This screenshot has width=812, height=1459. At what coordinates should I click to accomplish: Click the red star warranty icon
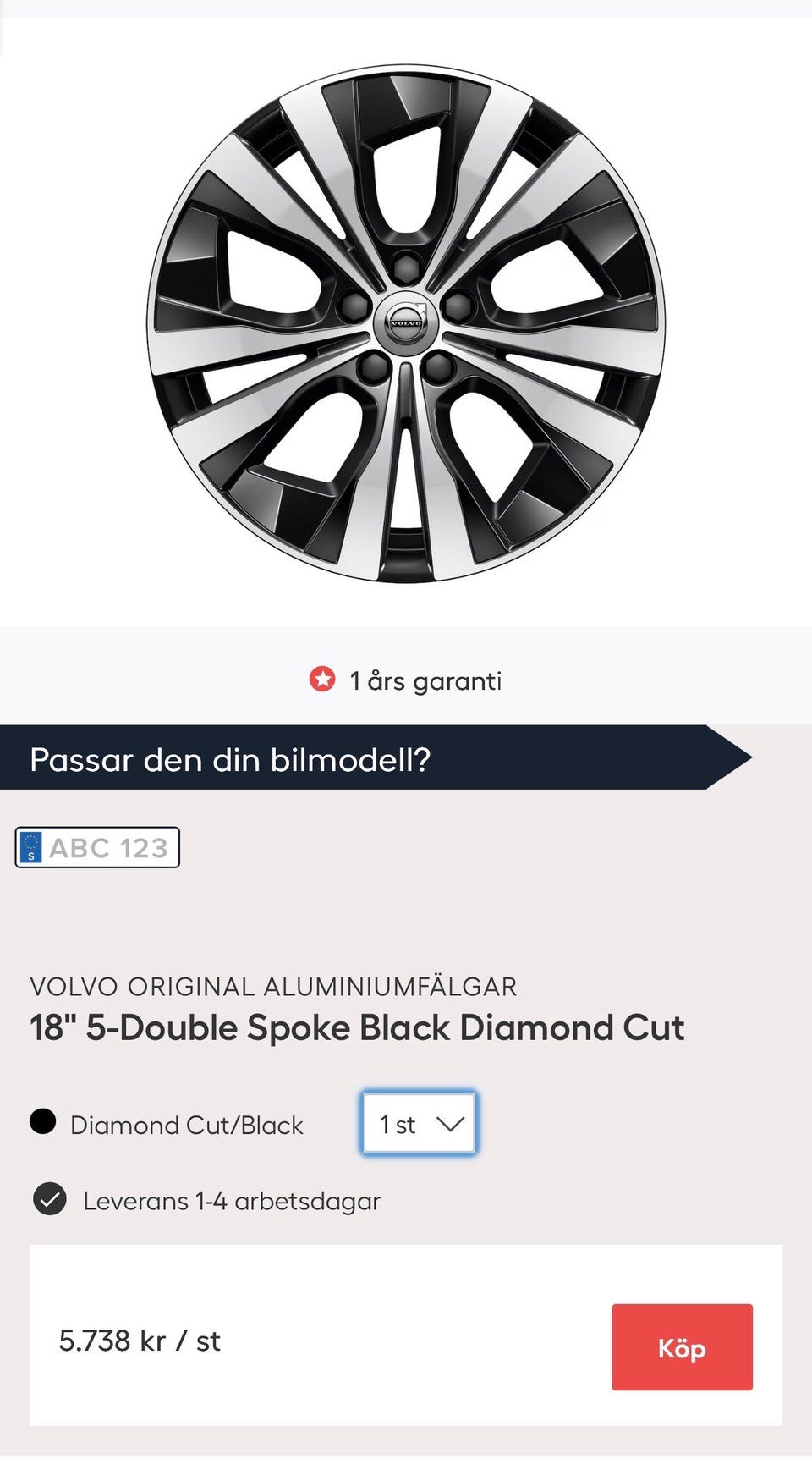click(324, 680)
